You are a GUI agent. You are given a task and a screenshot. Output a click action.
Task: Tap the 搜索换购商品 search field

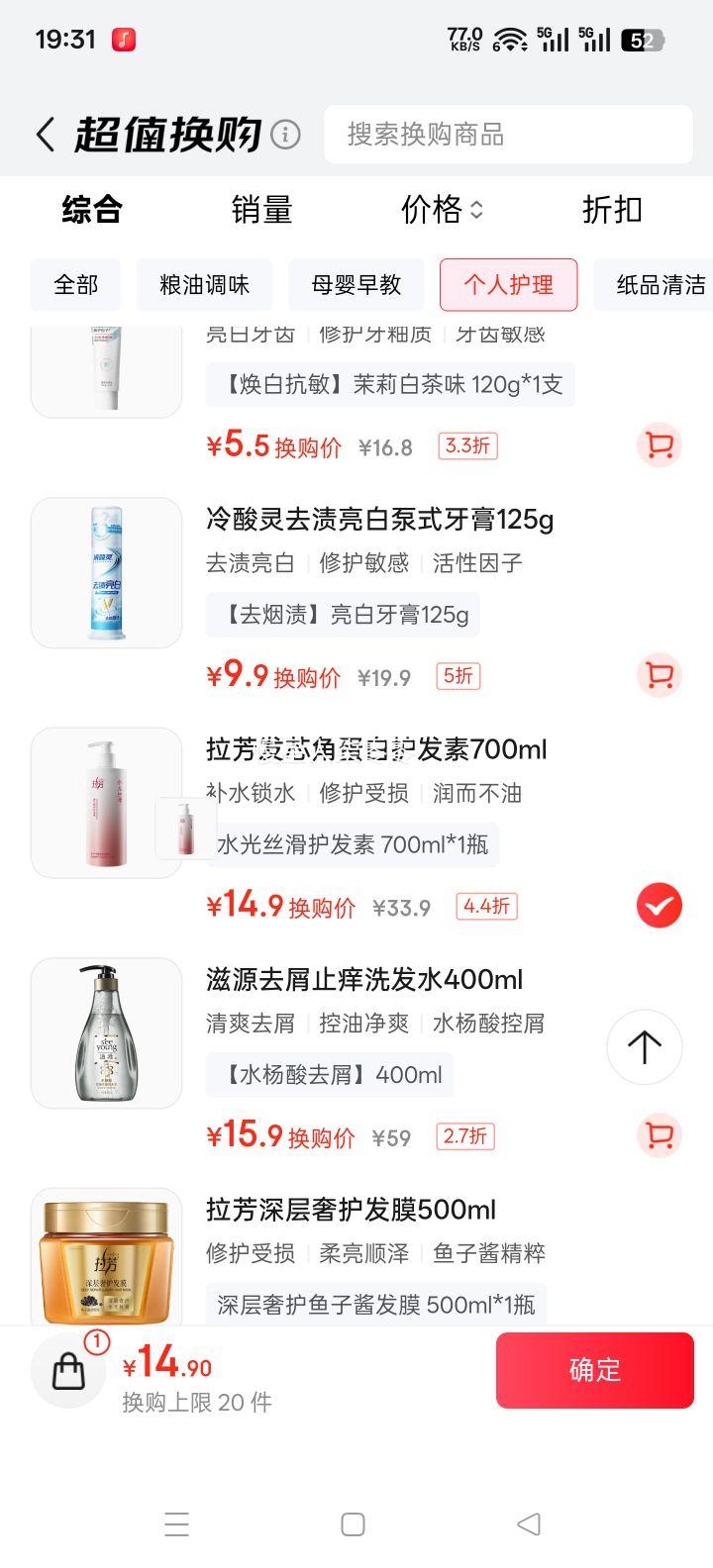(x=508, y=135)
